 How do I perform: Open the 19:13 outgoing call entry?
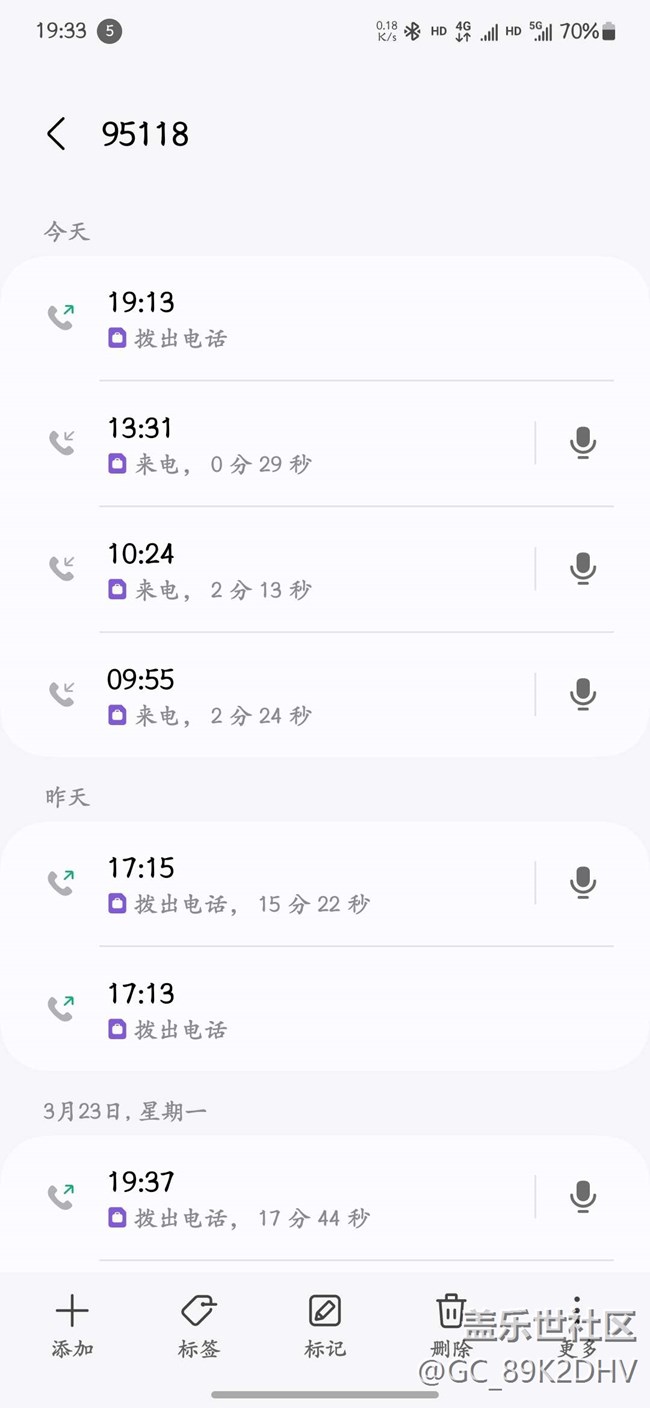(x=300, y=318)
